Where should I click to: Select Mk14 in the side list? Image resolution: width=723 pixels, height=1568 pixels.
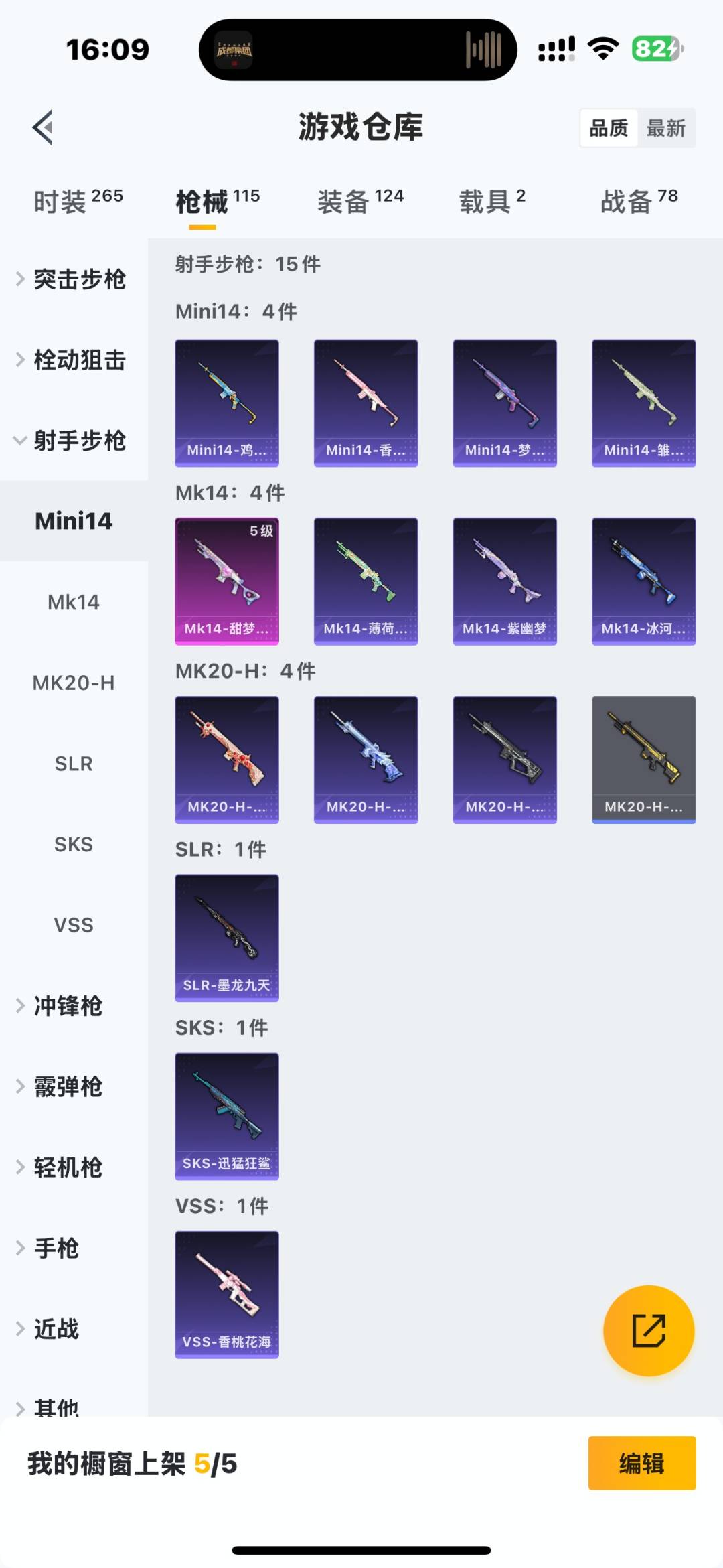coord(74,602)
